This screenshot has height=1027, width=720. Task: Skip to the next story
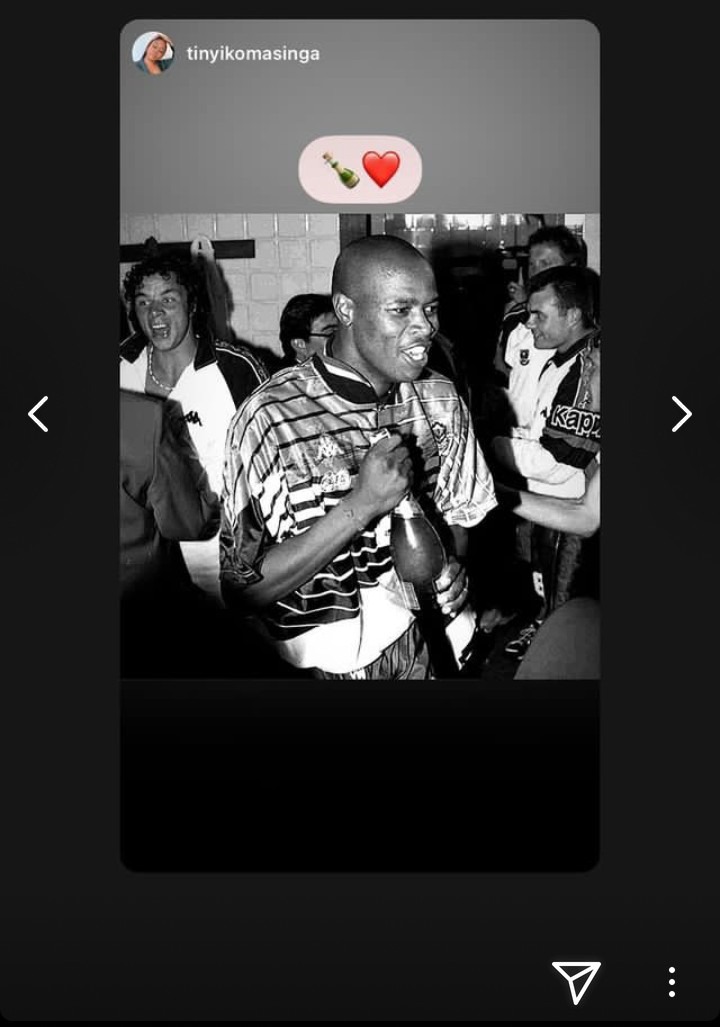[x=681, y=413]
